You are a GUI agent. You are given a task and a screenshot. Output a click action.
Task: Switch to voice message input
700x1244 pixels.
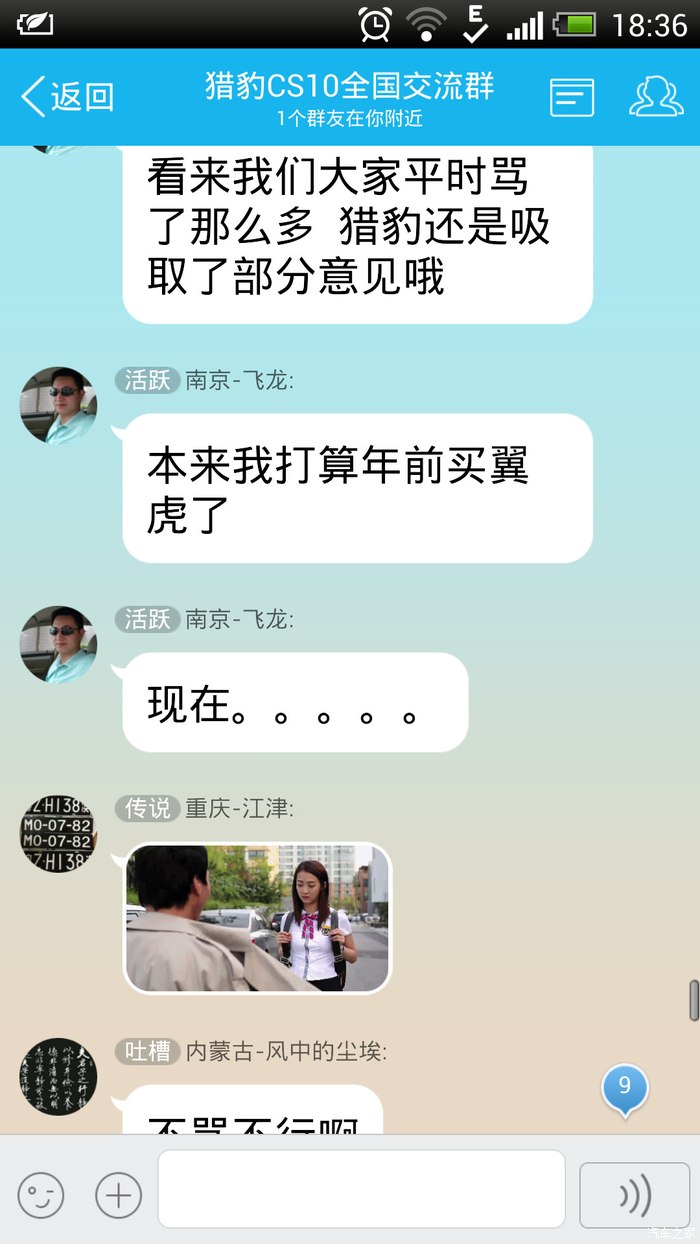(x=634, y=1194)
